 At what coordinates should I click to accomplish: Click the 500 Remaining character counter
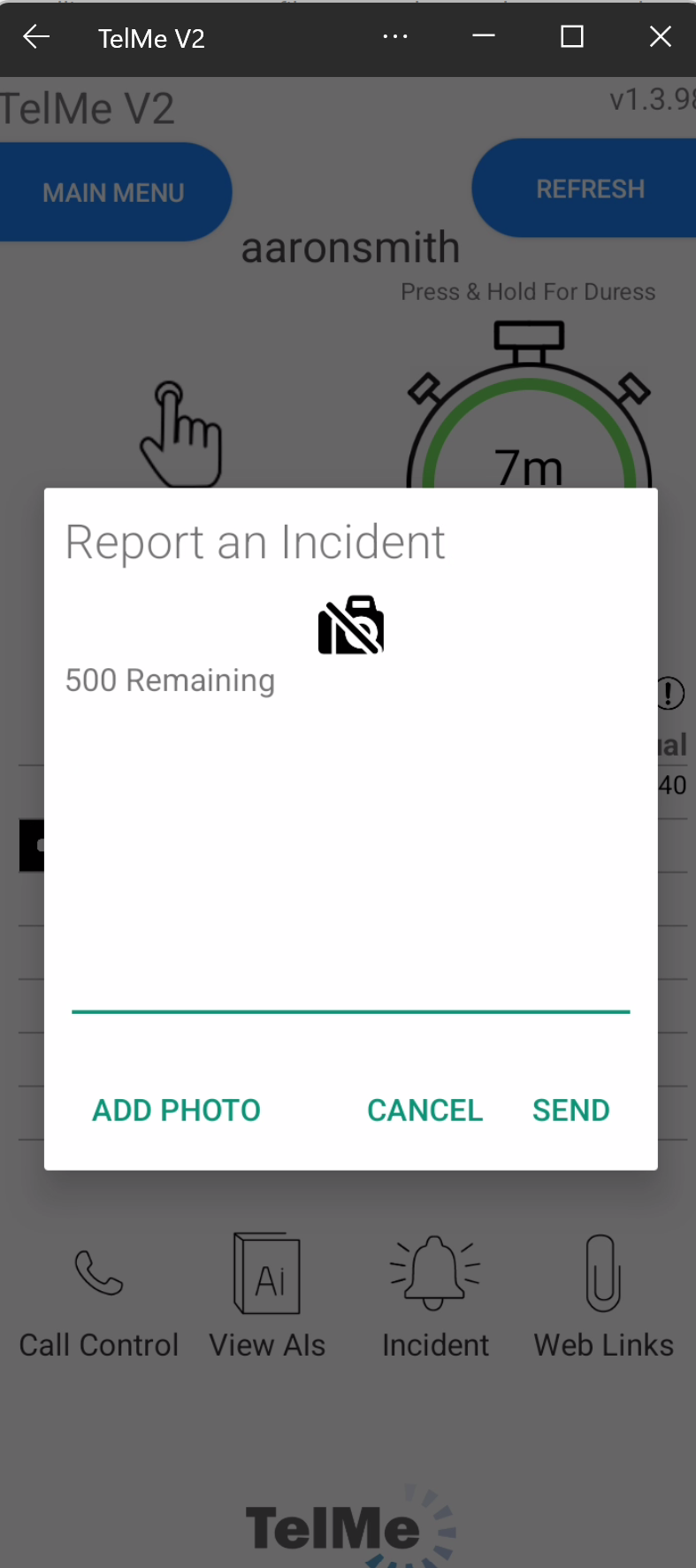click(170, 680)
